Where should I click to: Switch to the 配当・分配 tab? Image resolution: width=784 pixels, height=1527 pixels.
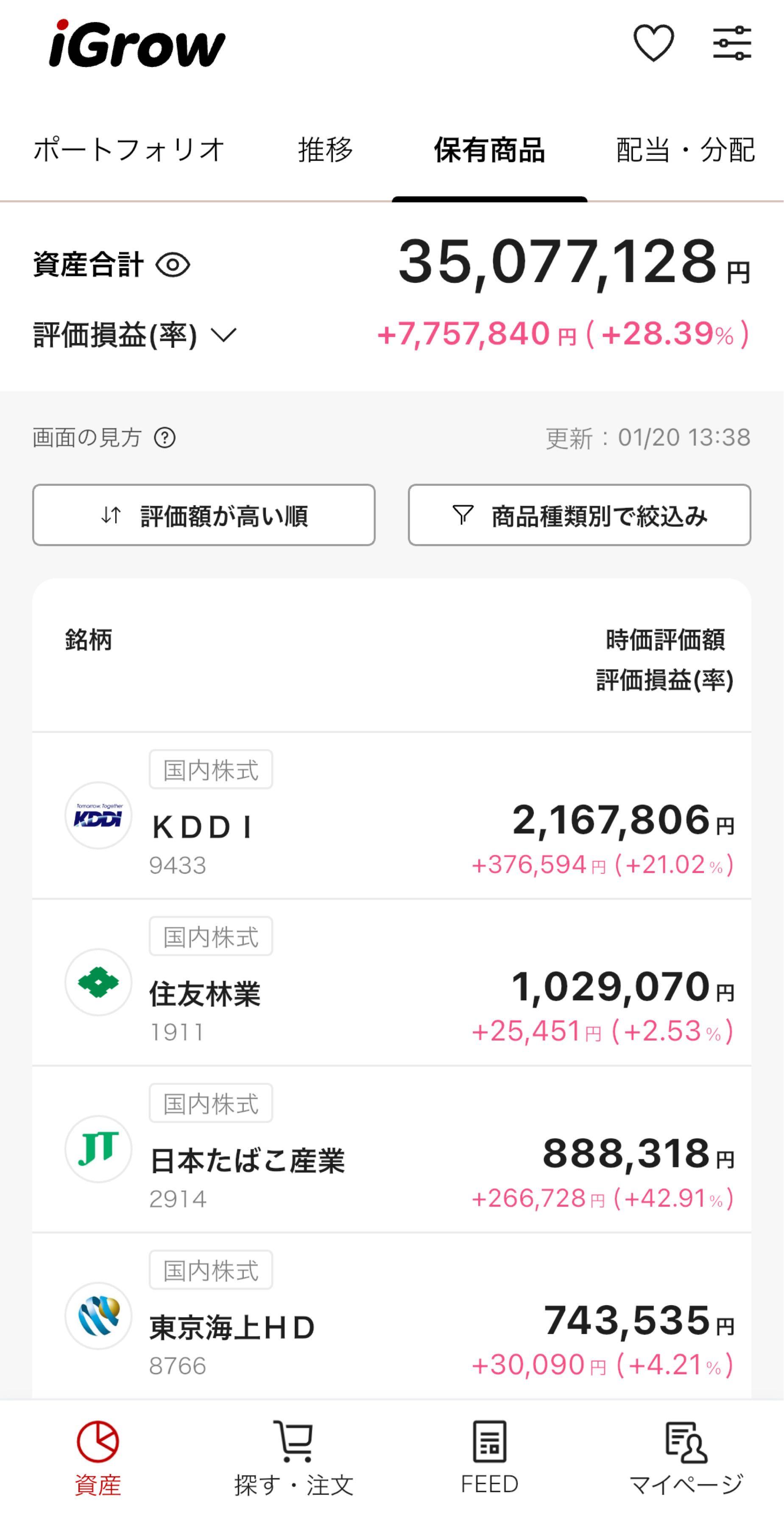[x=685, y=149]
